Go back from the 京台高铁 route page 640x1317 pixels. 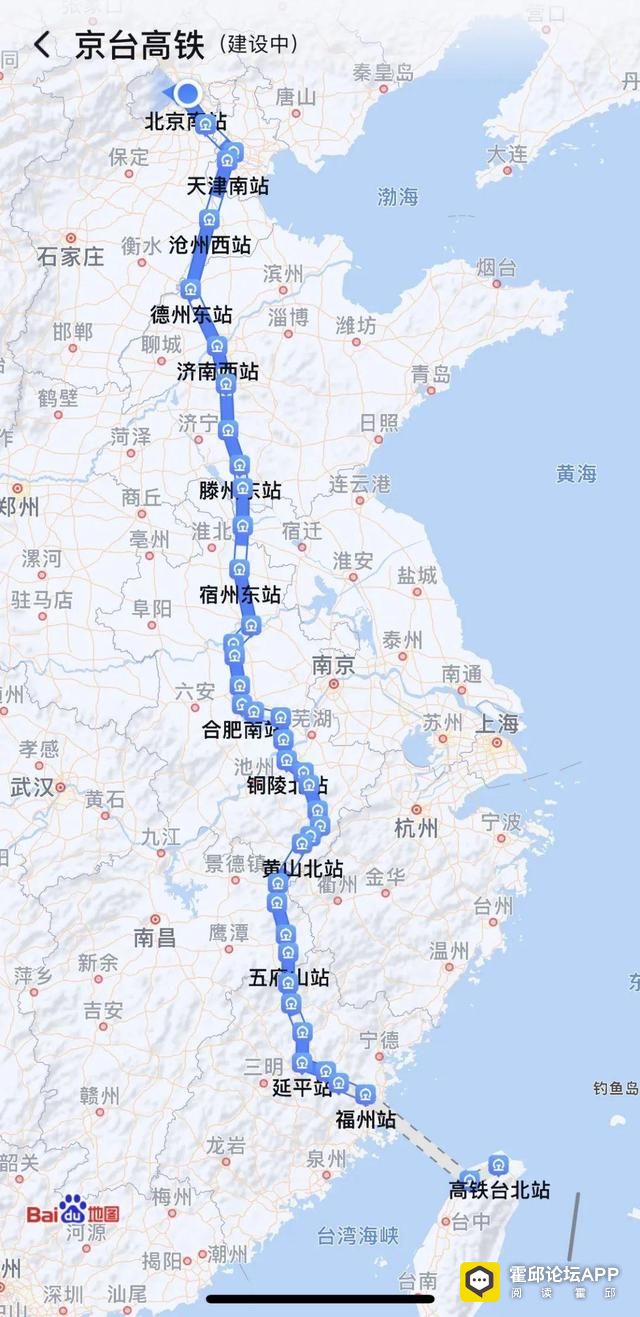(42, 45)
